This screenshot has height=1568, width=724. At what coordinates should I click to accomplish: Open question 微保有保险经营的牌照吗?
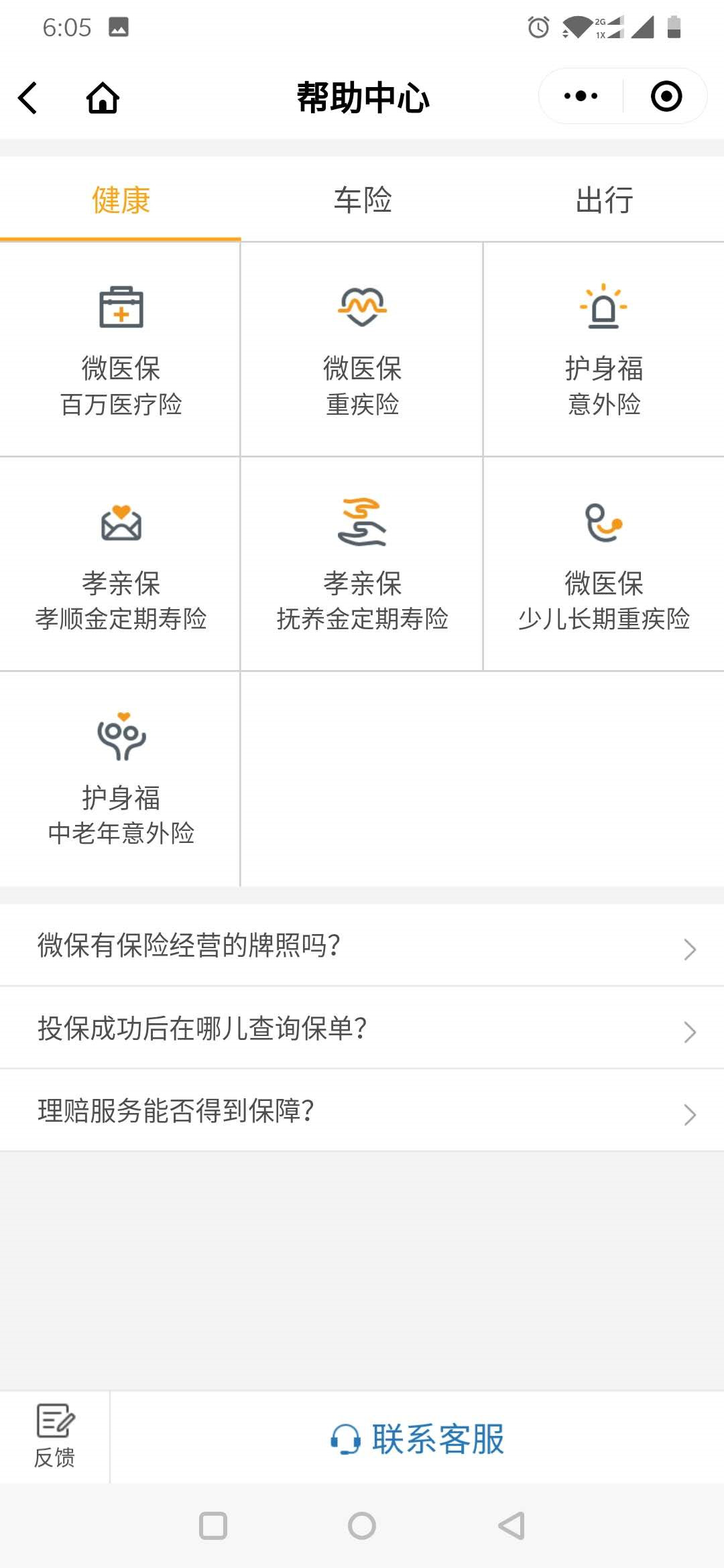coord(362,945)
